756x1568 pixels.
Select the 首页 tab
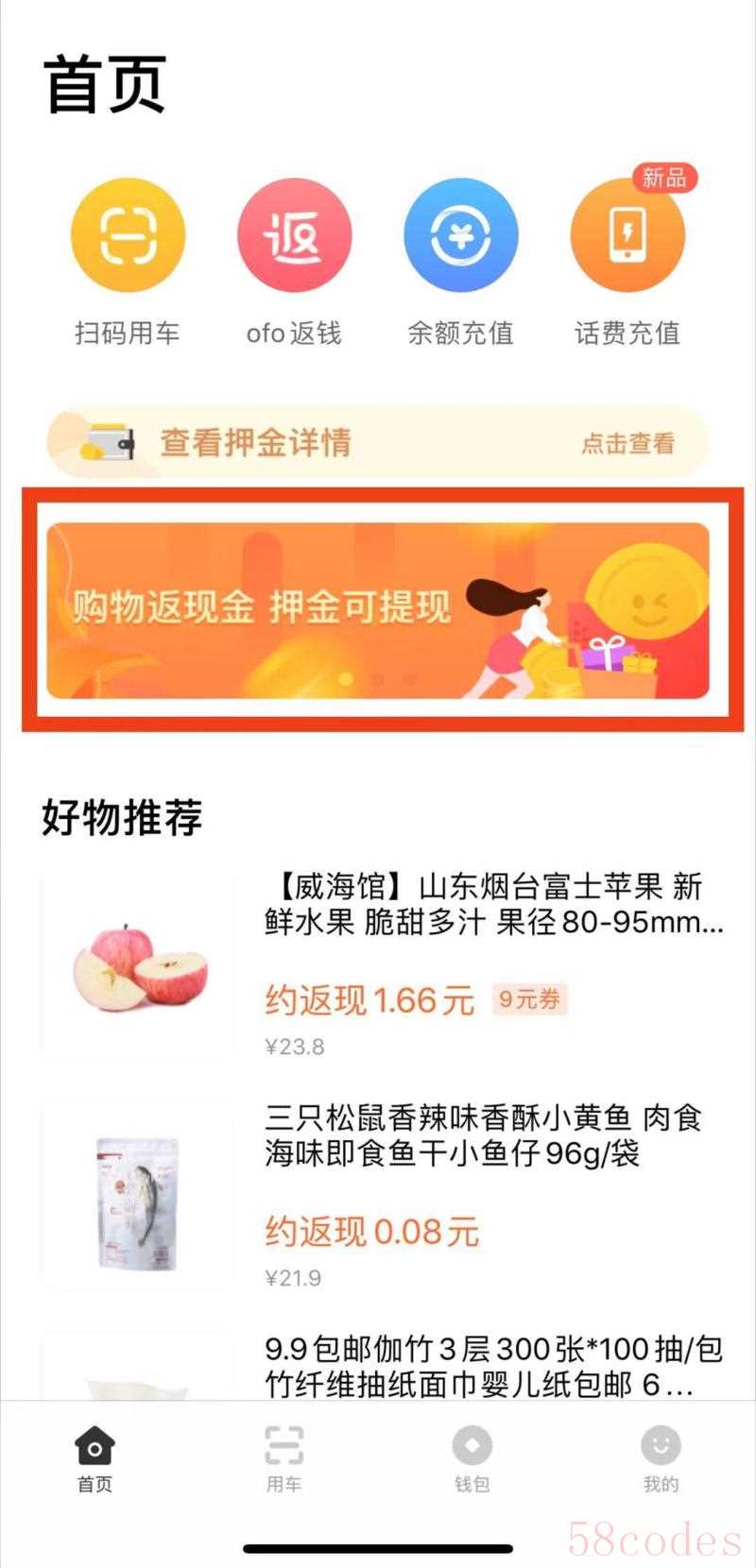pos(94,1458)
